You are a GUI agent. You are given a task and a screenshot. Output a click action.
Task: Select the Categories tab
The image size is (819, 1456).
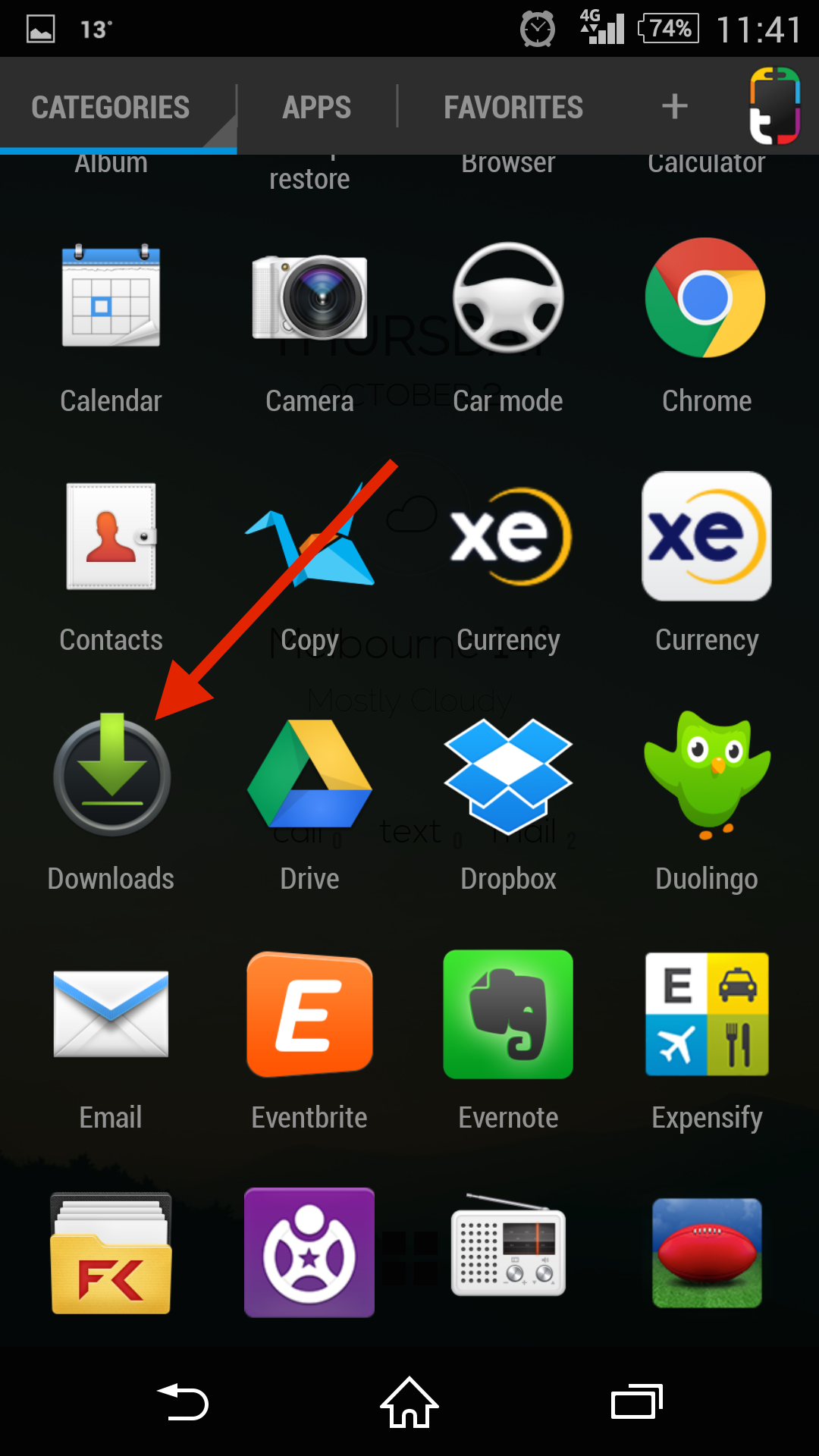click(x=111, y=107)
